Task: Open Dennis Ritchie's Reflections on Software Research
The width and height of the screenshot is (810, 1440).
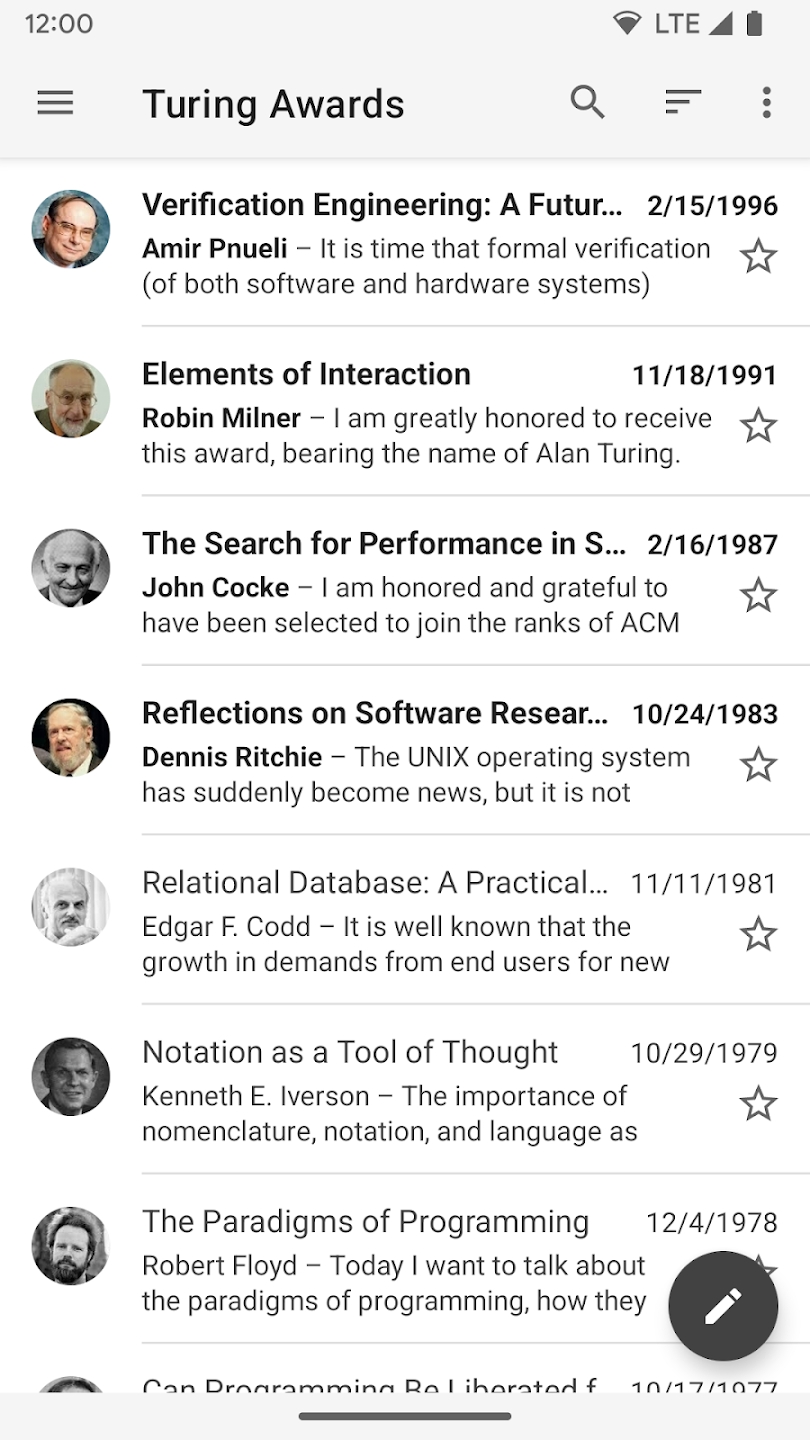Action: (x=405, y=751)
